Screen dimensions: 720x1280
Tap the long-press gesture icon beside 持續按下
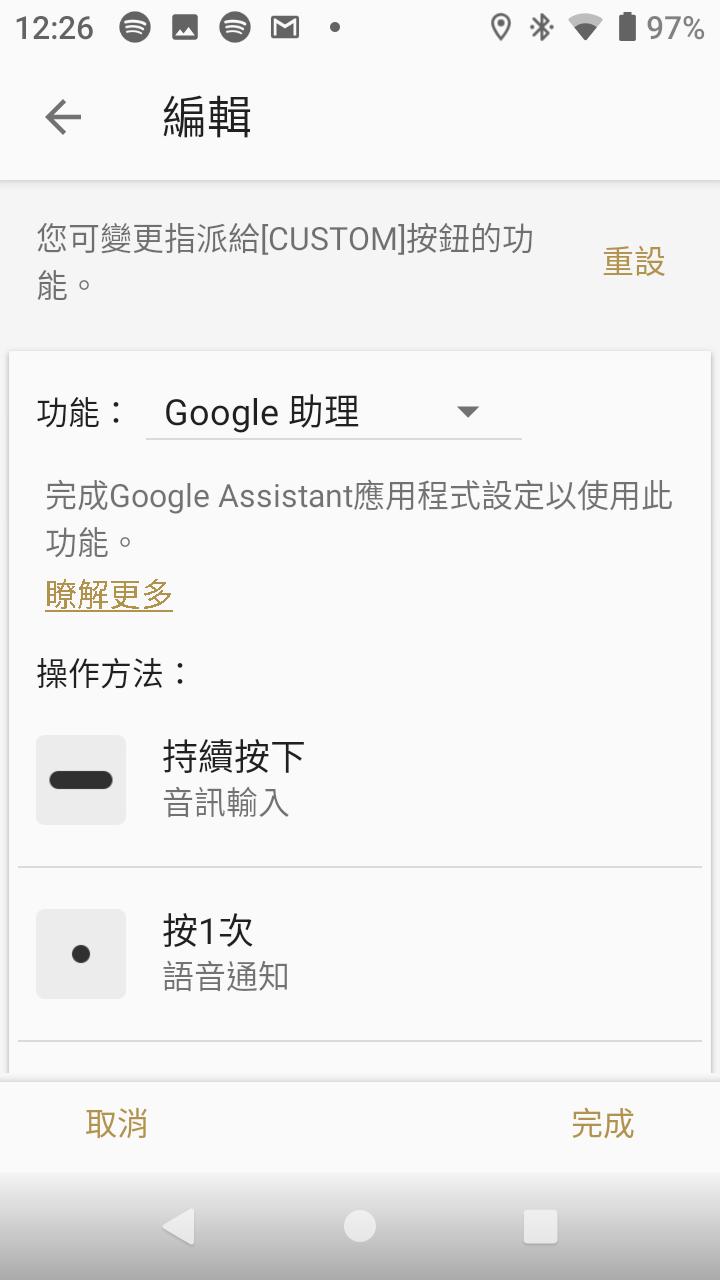click(x=80, y=779)
